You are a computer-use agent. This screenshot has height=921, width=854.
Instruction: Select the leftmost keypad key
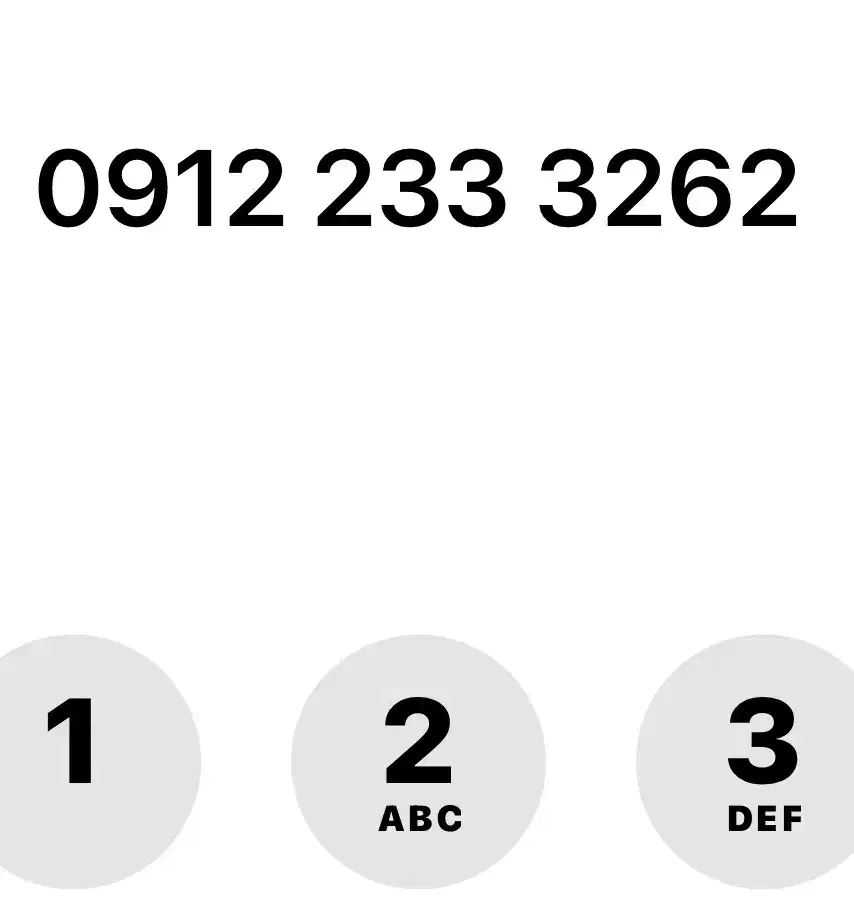click(x=75, y=760)
